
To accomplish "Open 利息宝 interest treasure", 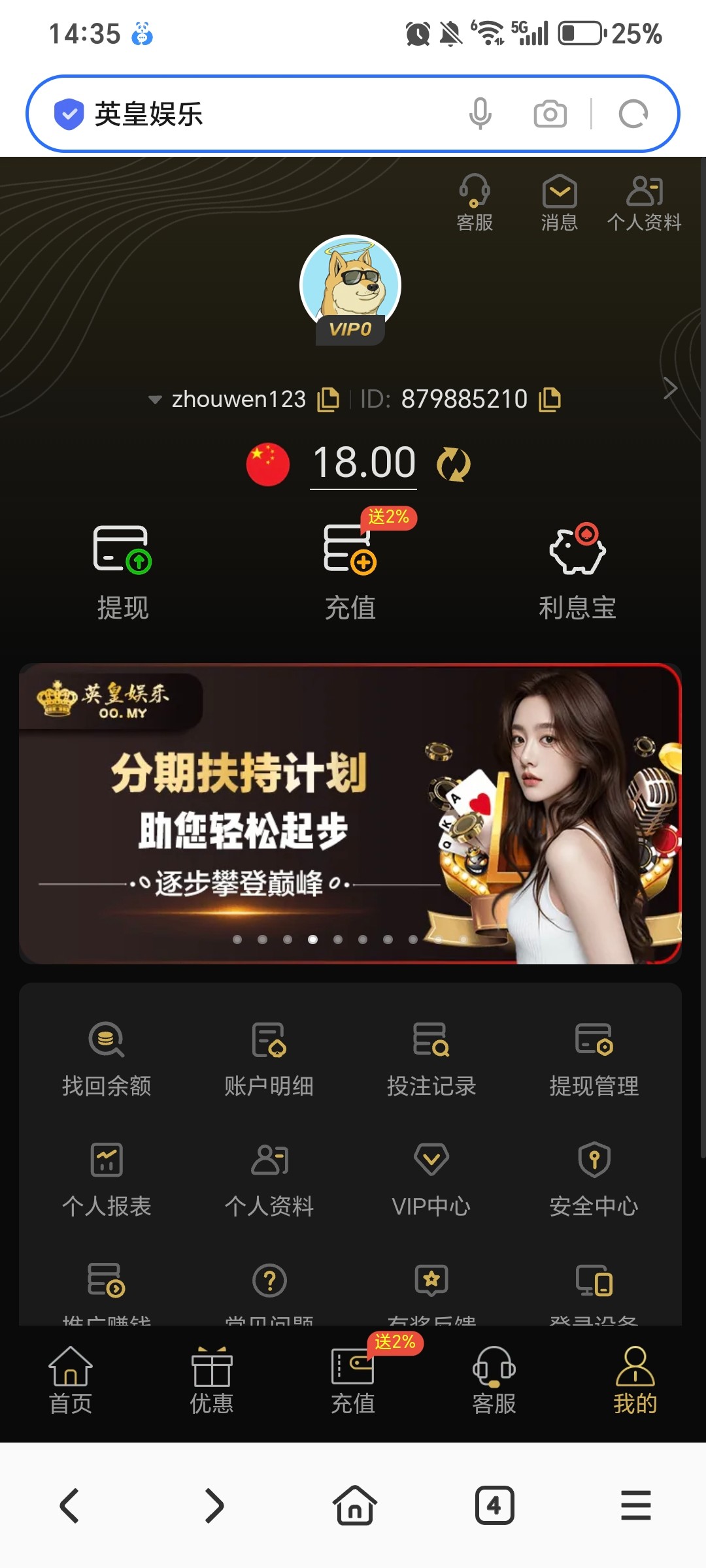I will pyautogui.click(x=577, y=572).
